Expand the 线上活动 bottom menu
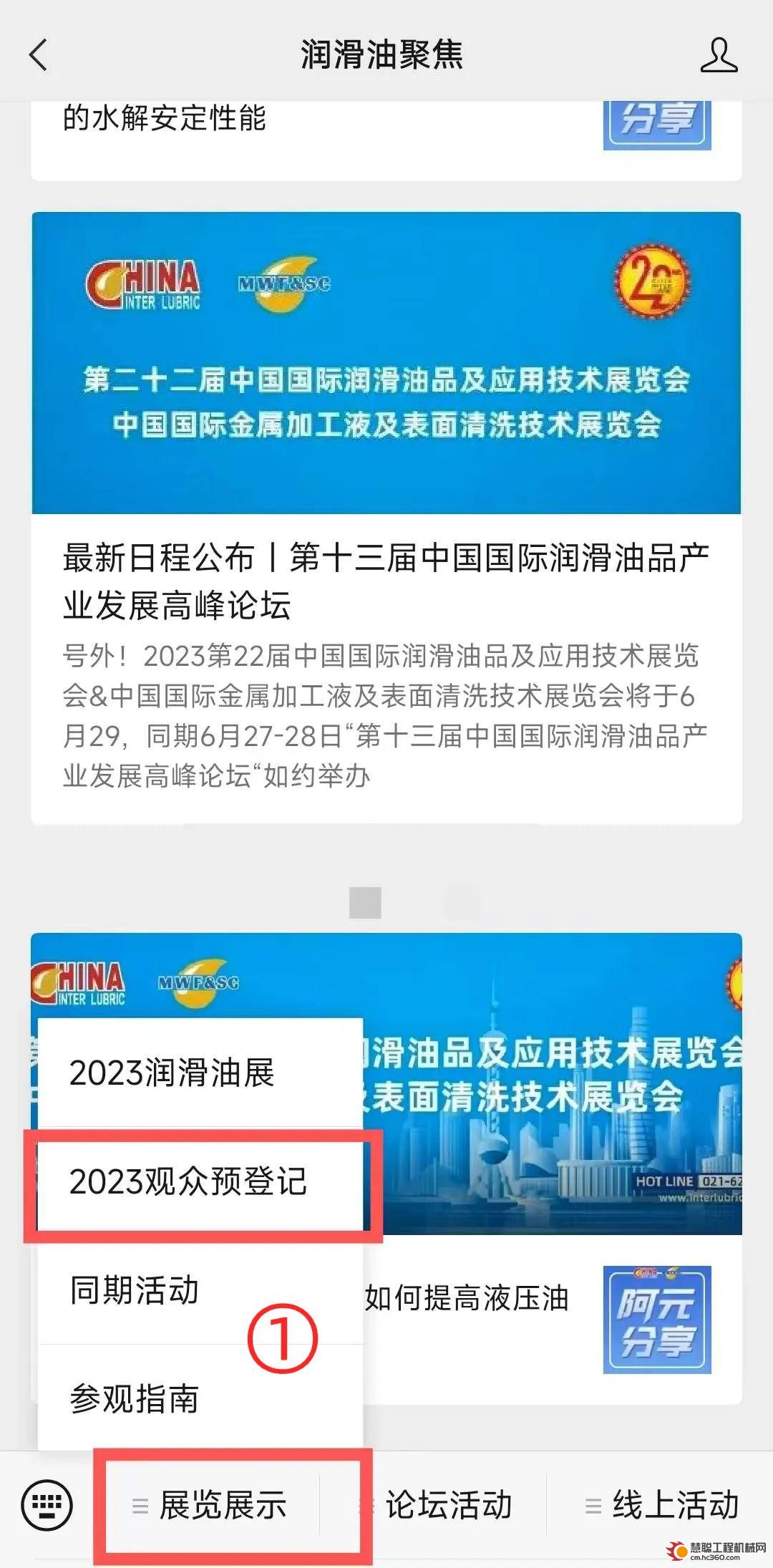 tap(674, 1505)
